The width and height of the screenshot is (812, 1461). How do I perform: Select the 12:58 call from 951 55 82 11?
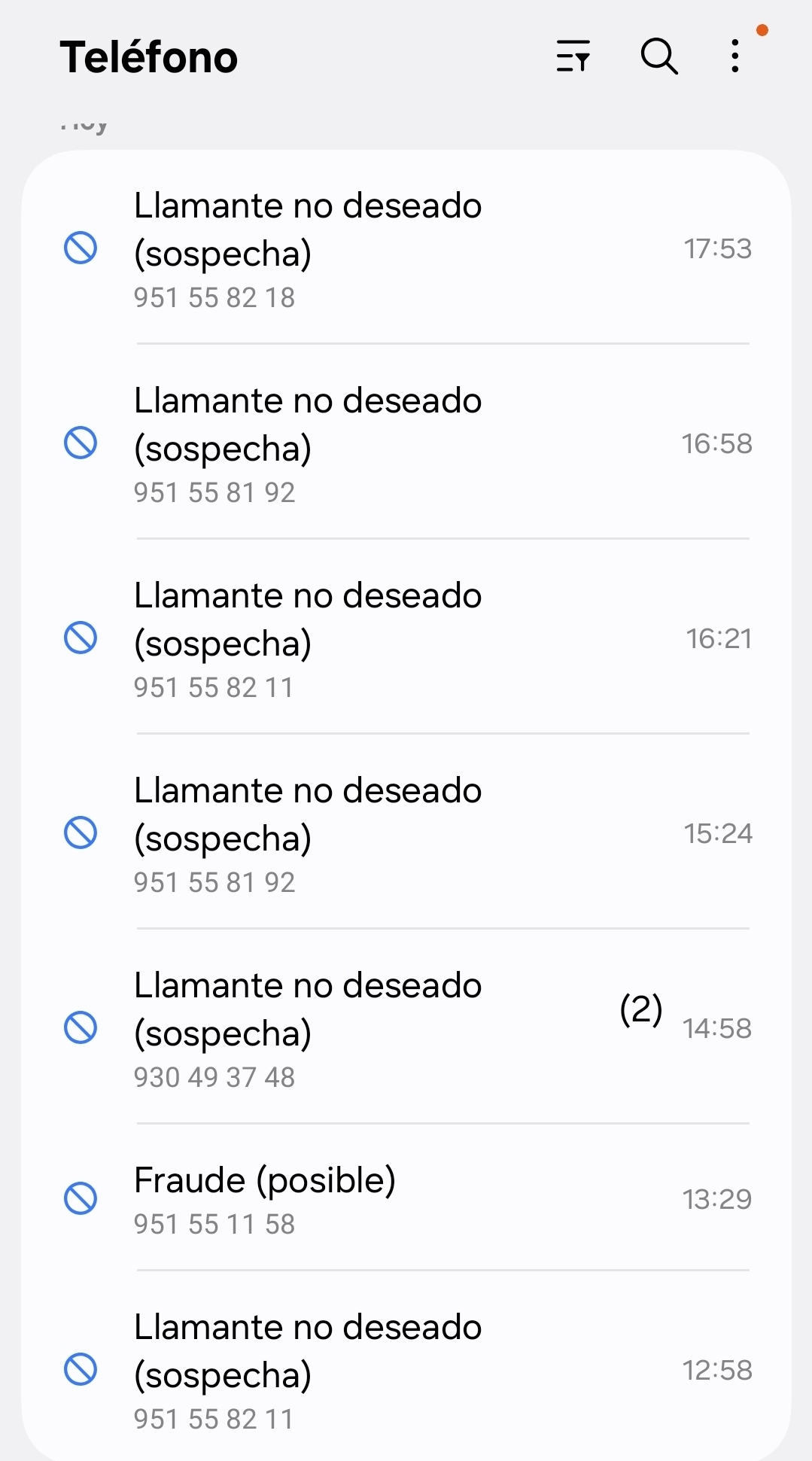click(406, 1371)
